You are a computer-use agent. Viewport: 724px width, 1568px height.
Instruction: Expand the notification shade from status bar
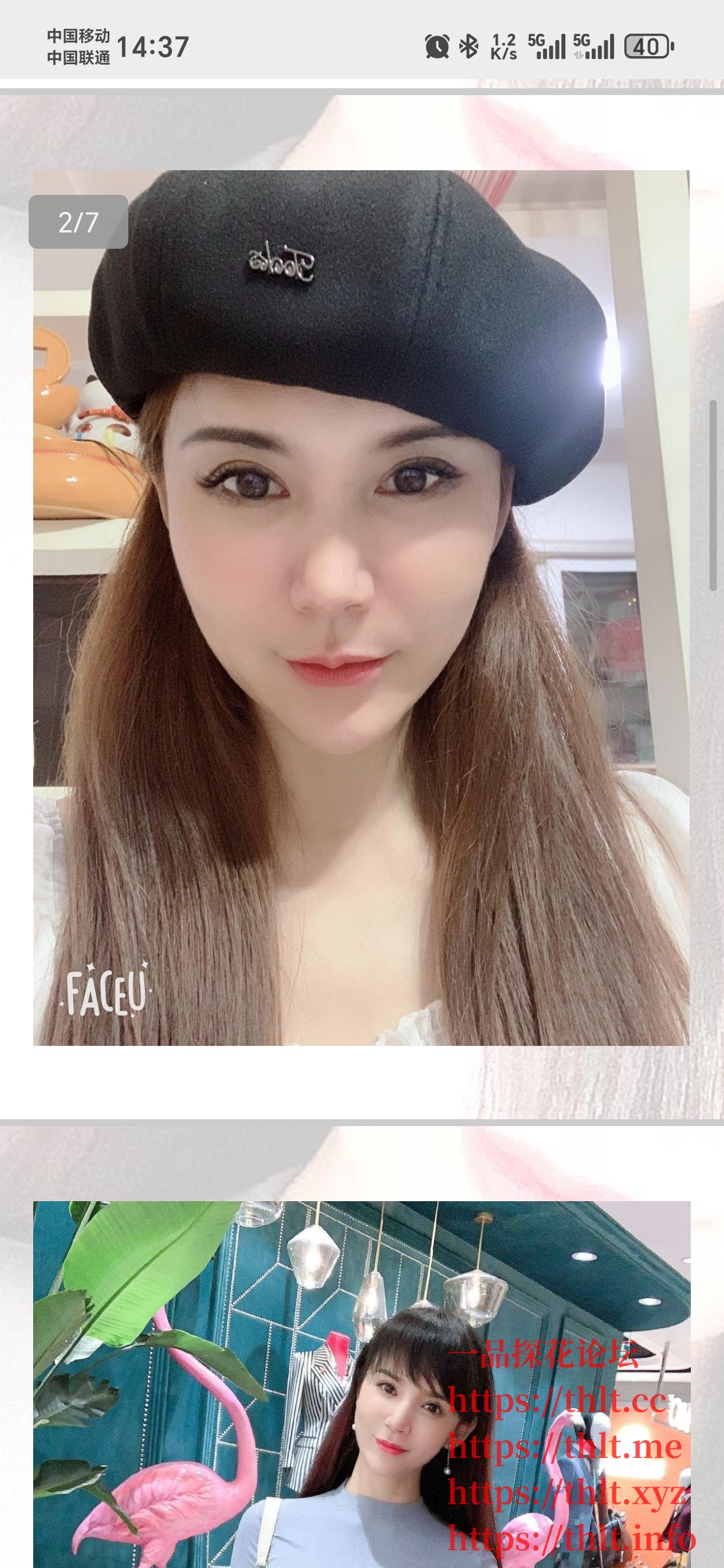(362, 46)
